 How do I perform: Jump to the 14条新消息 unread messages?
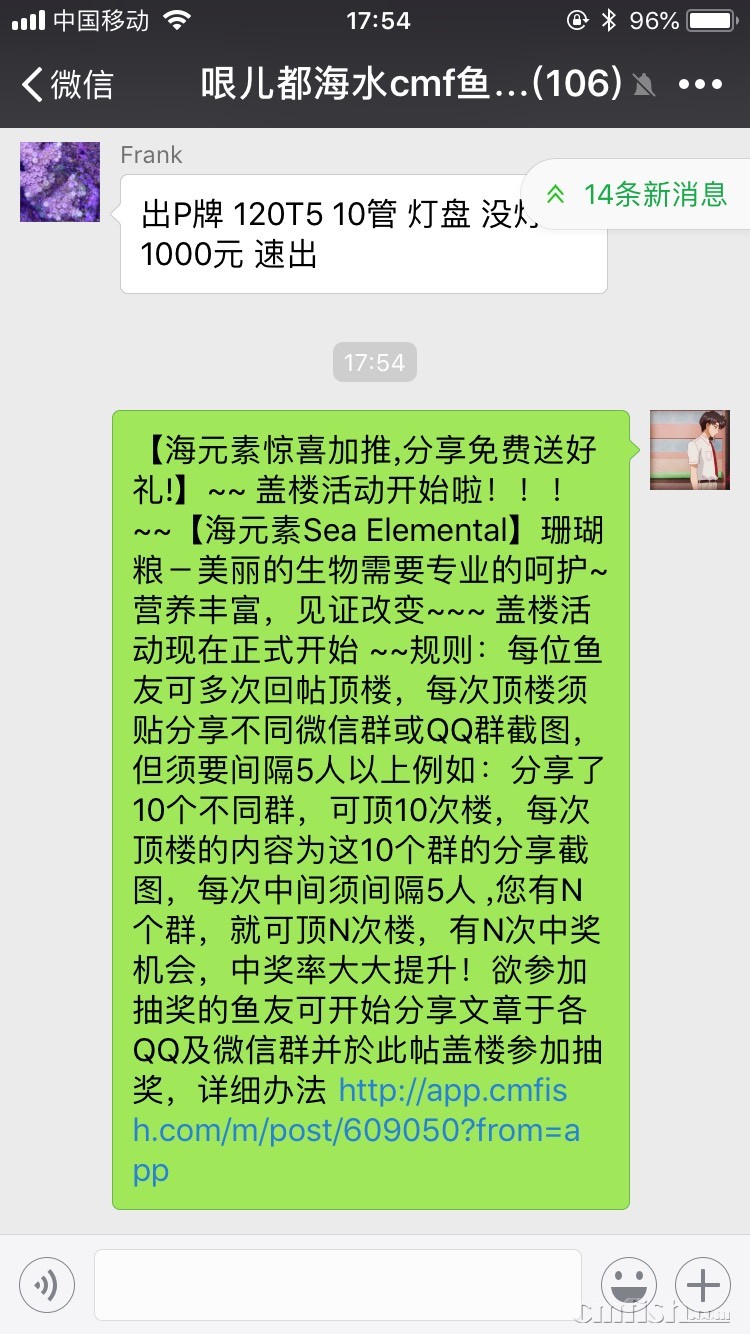(x=638, y=194)
